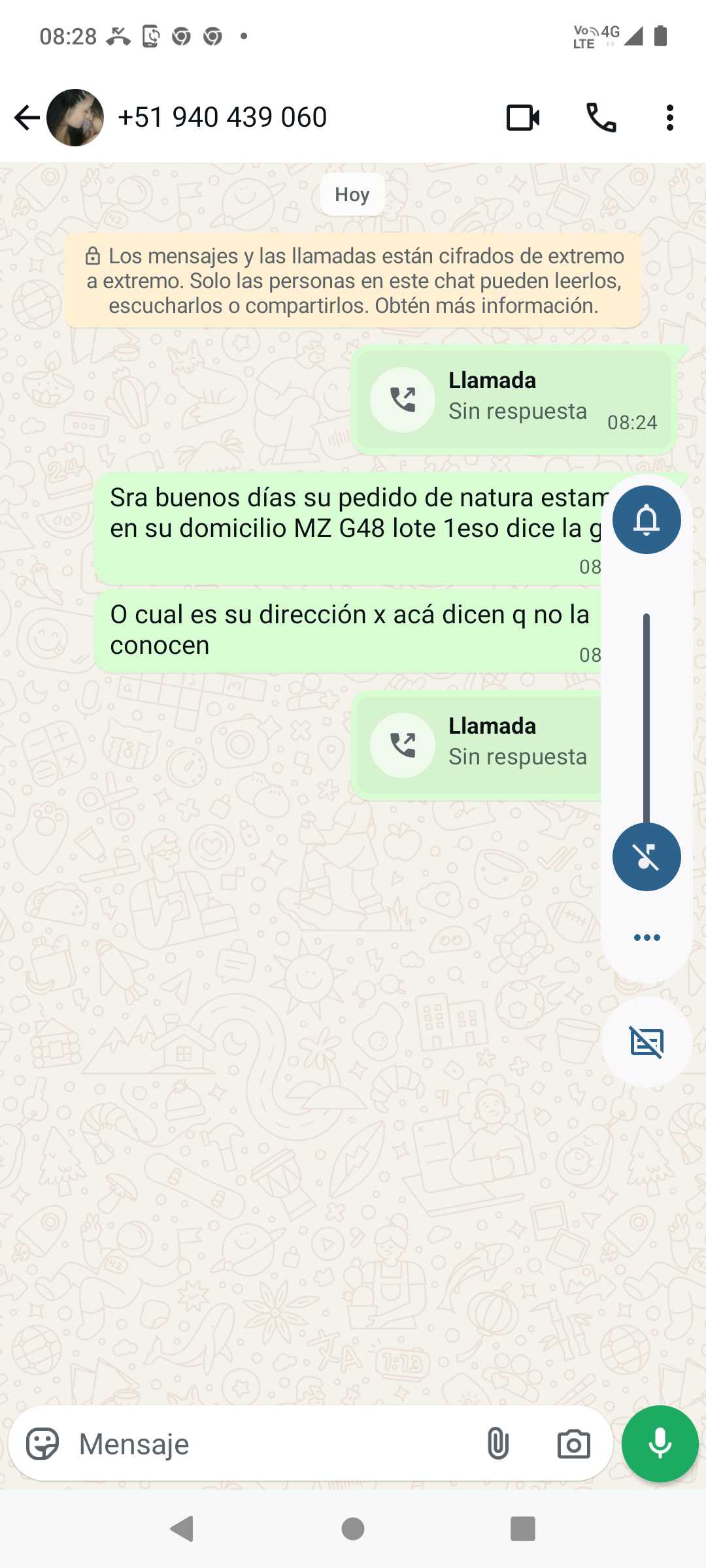The width and height of the screenshot is (706, 1568).
Task: Toggle live captions
Action: point(647,1042)
